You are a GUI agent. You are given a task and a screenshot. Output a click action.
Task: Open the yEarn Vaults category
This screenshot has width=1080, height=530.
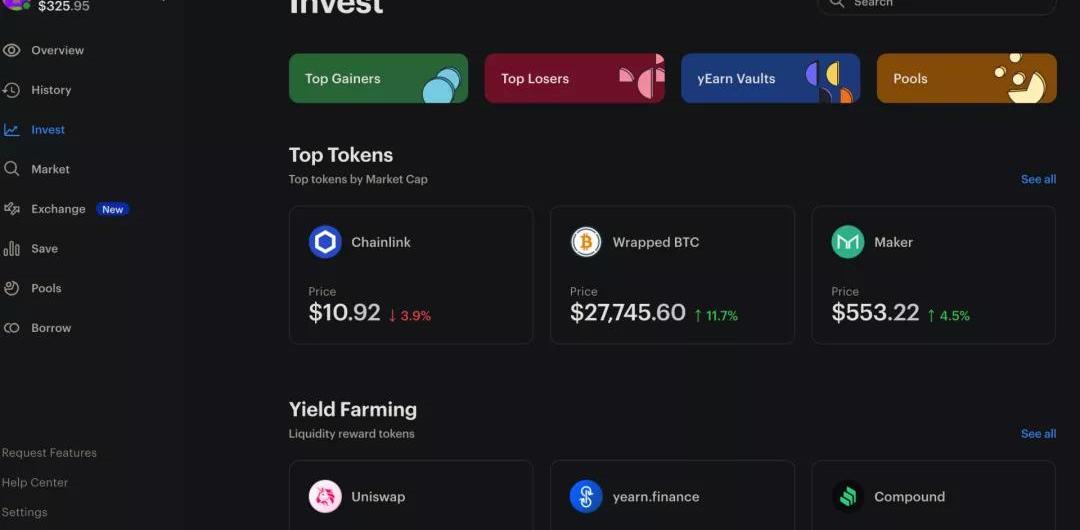[770, 79]
